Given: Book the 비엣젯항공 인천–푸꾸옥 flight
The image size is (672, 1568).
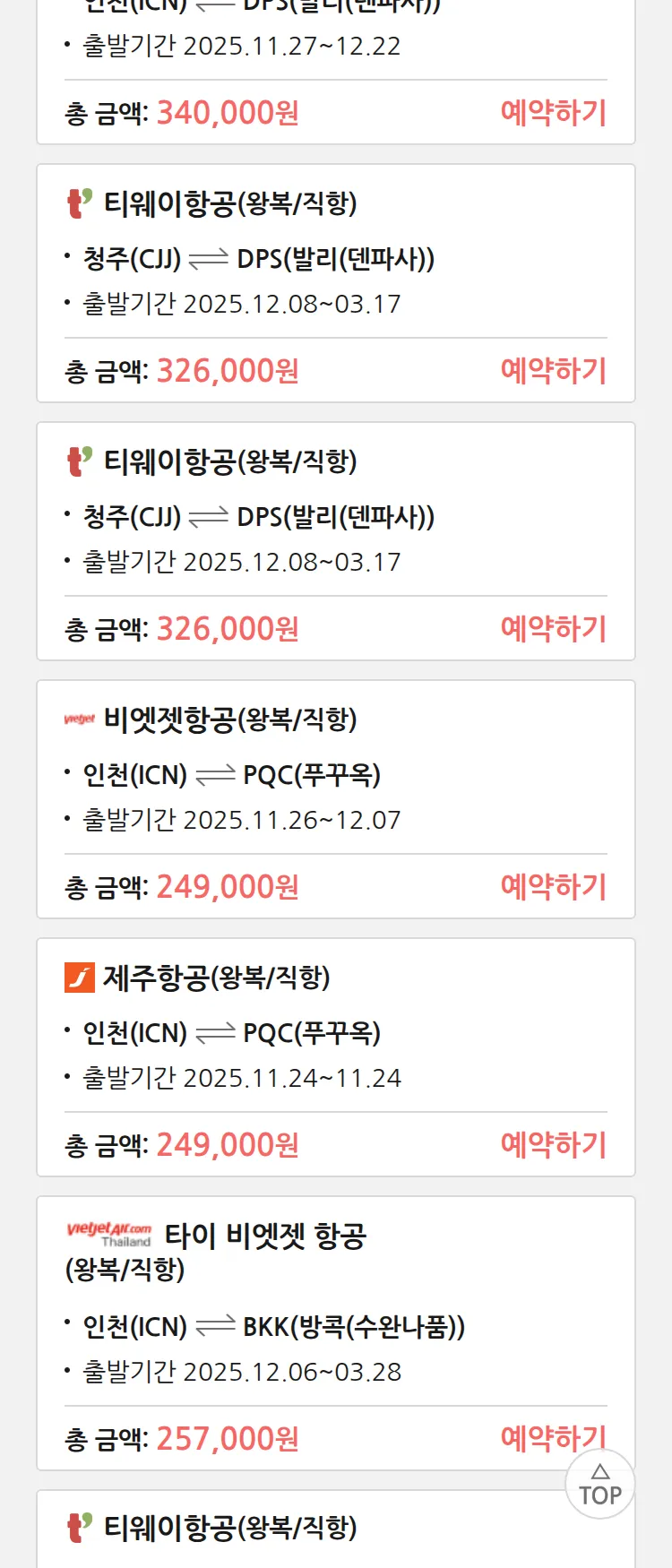Looking at the screenshot, I should point(553,887).
